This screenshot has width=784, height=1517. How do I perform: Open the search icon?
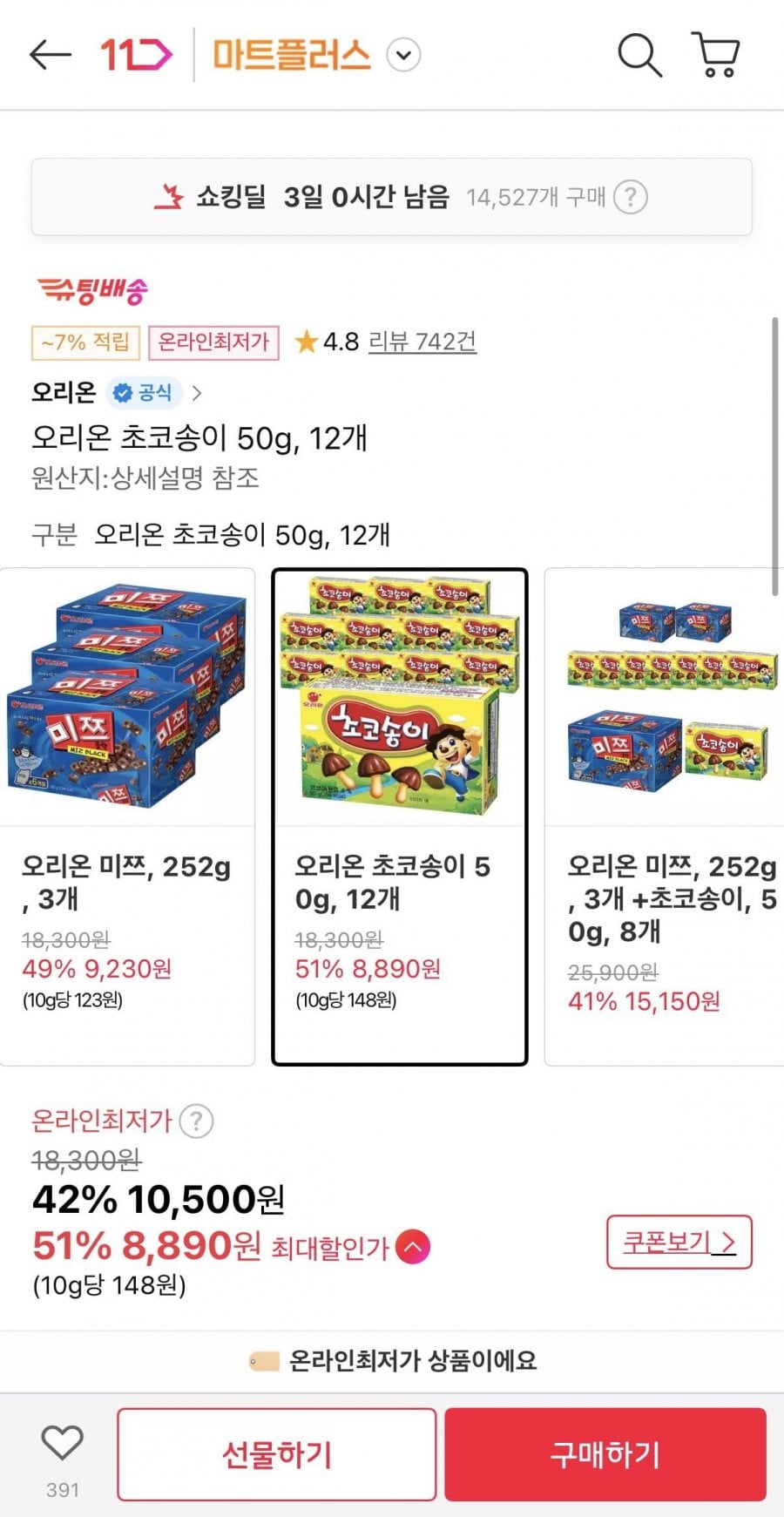click(x=639, y=55)
